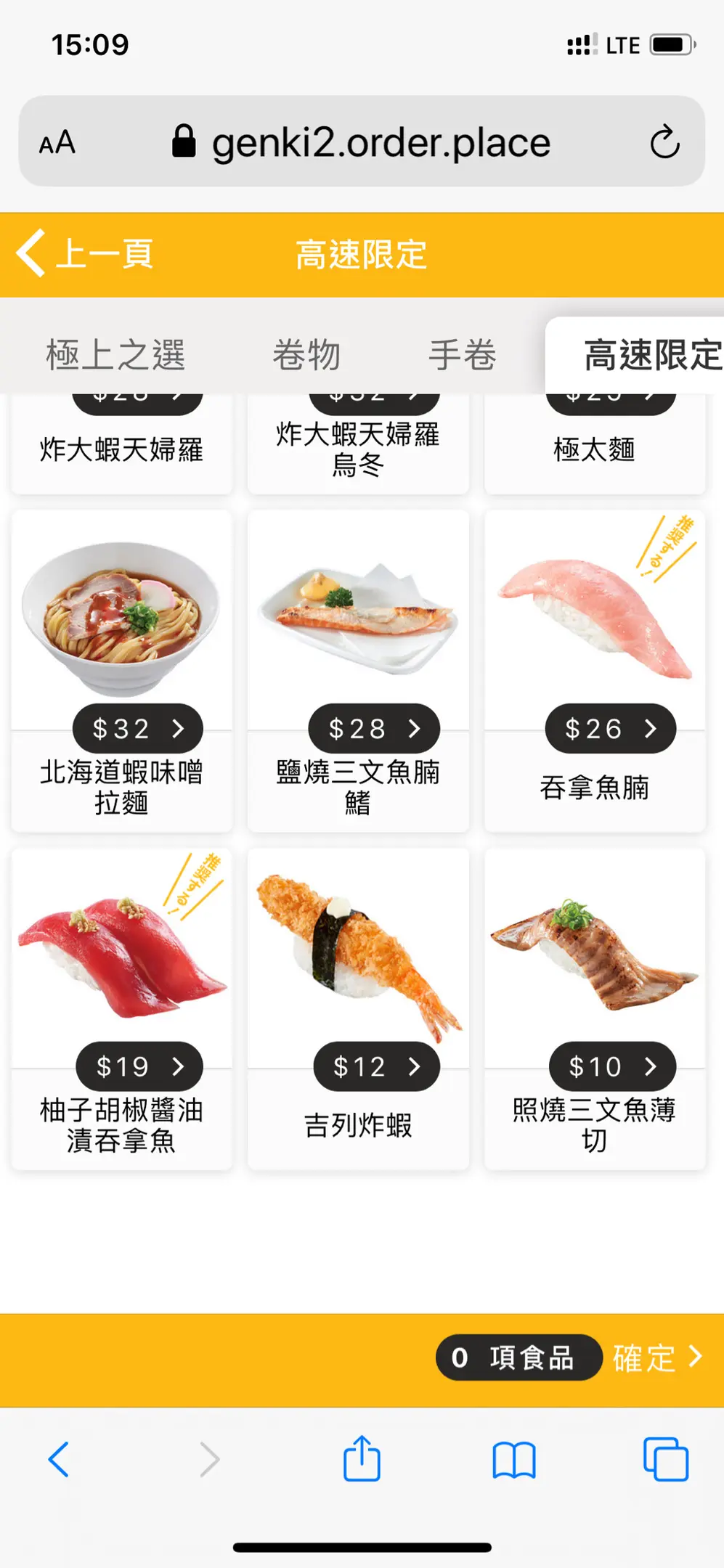The width and height of the screenshot is (724, 1568).
Task: Switch to the 卷物 tab
Action: [x=306, y=355]
